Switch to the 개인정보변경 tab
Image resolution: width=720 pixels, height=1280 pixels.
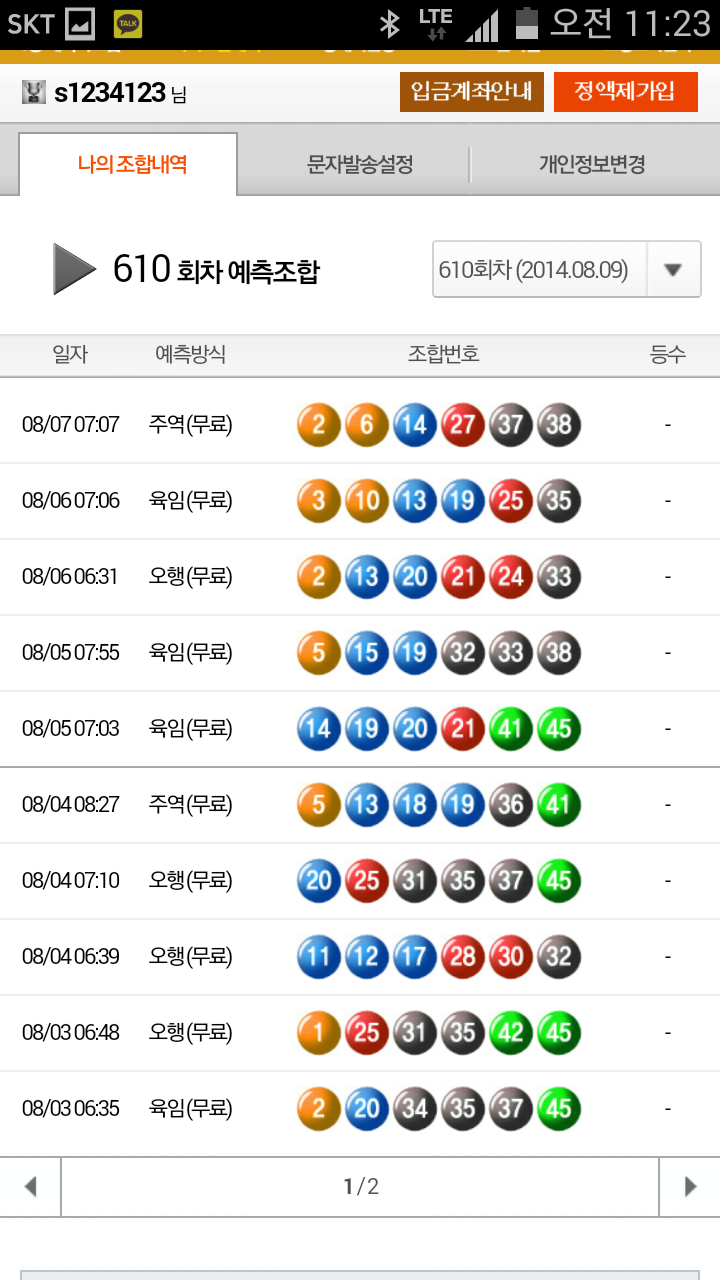pyautogui.click(x=592, y=165)
